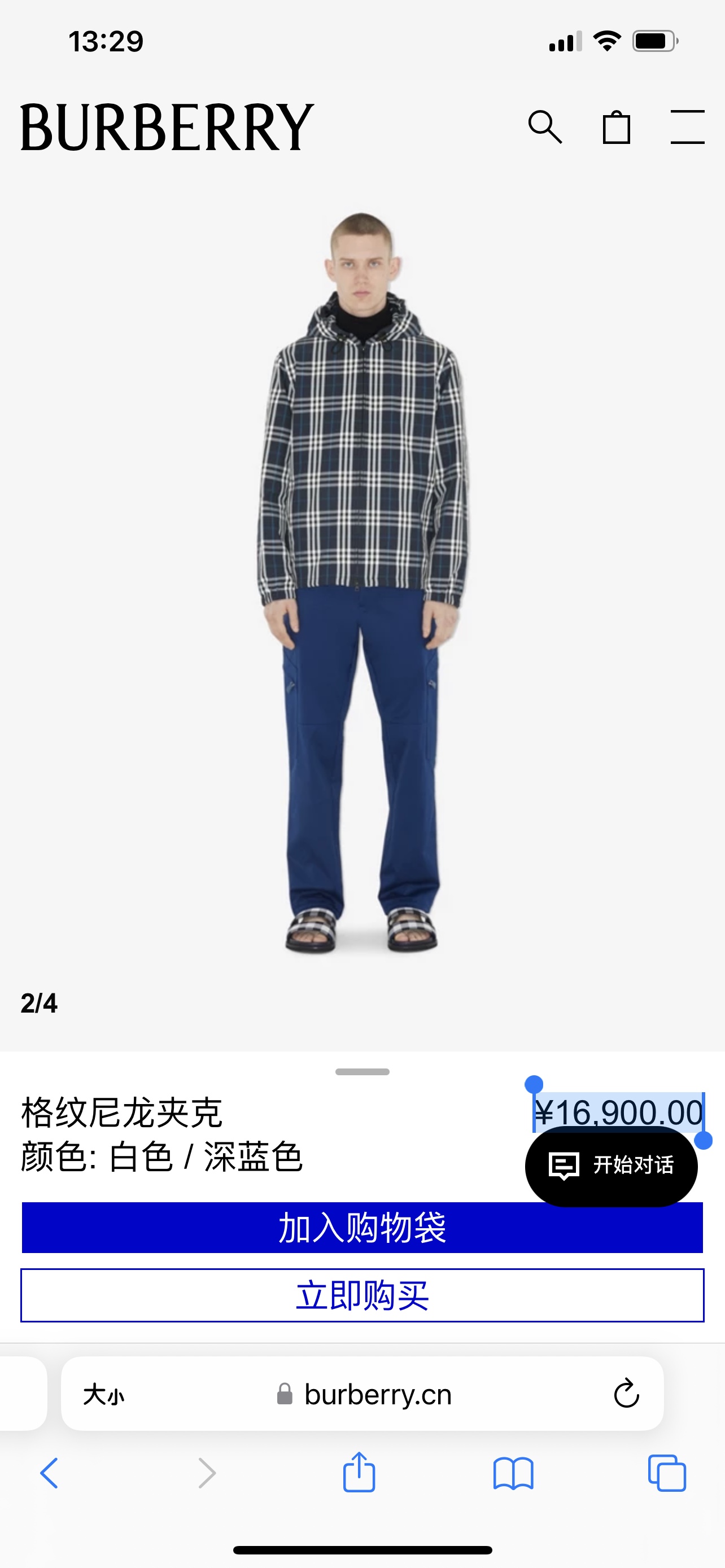Screen dimensions: 725x1568
Task: Open the shopping bag
Action: [x=616, y=127]
